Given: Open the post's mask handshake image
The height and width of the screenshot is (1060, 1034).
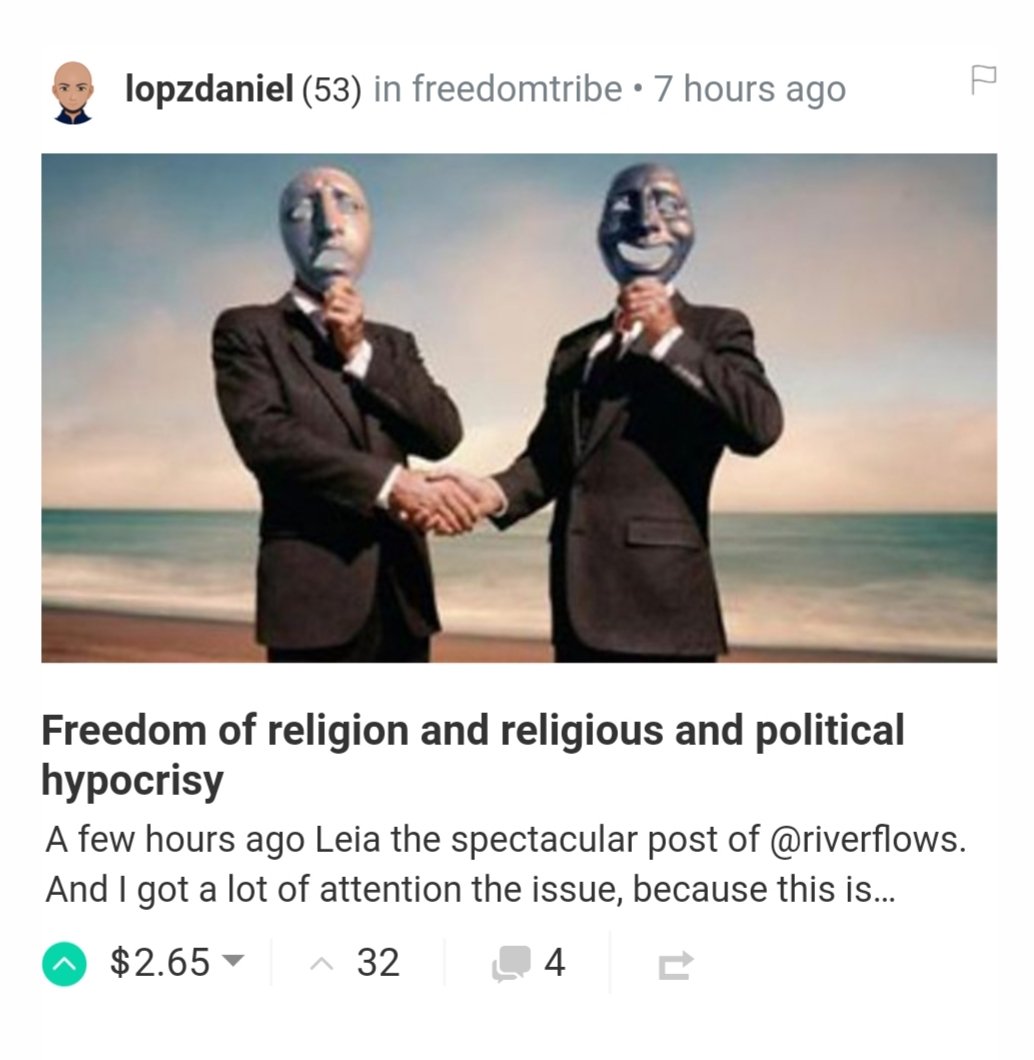Looking at the screenshot, I should (518, 407).
